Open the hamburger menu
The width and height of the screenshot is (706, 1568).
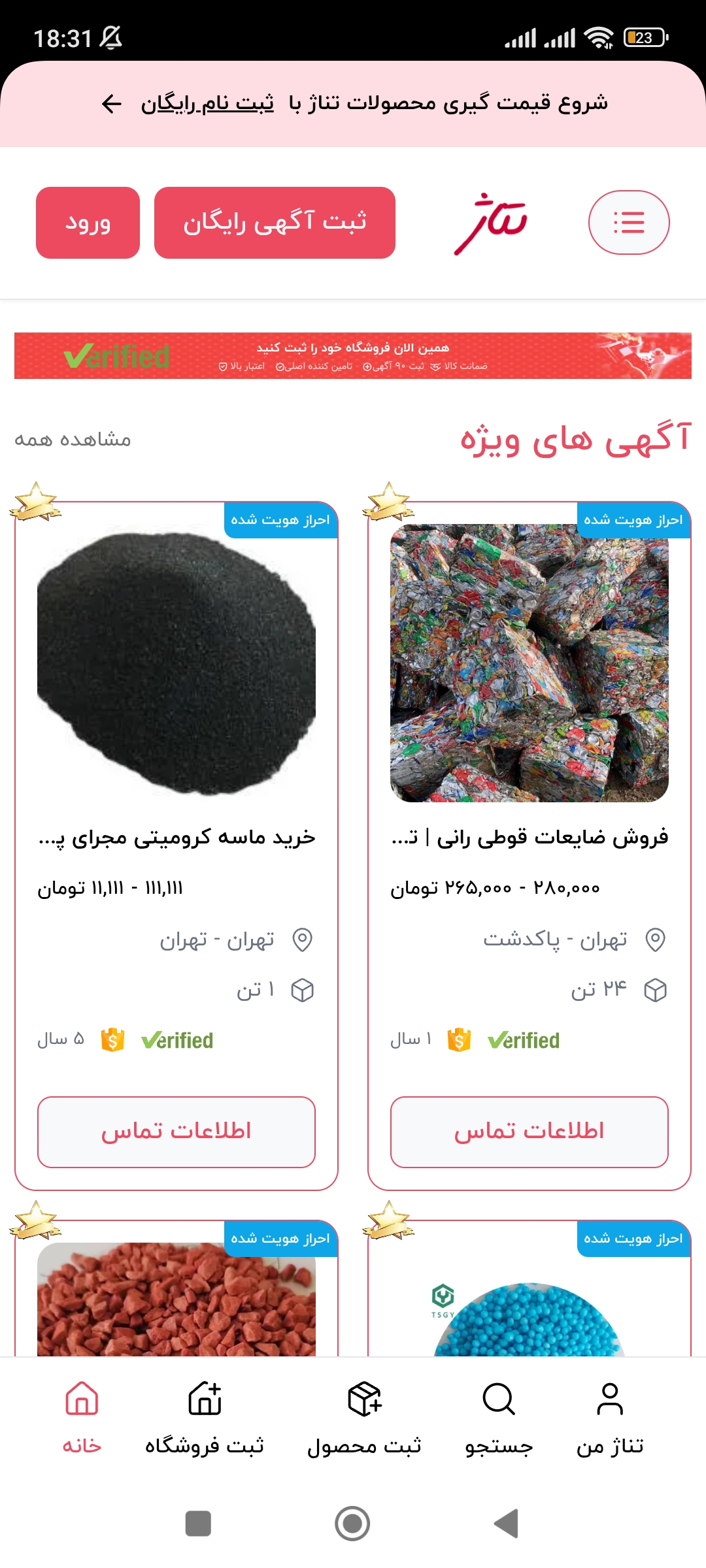pyautogui.click(x=628, y=221)
